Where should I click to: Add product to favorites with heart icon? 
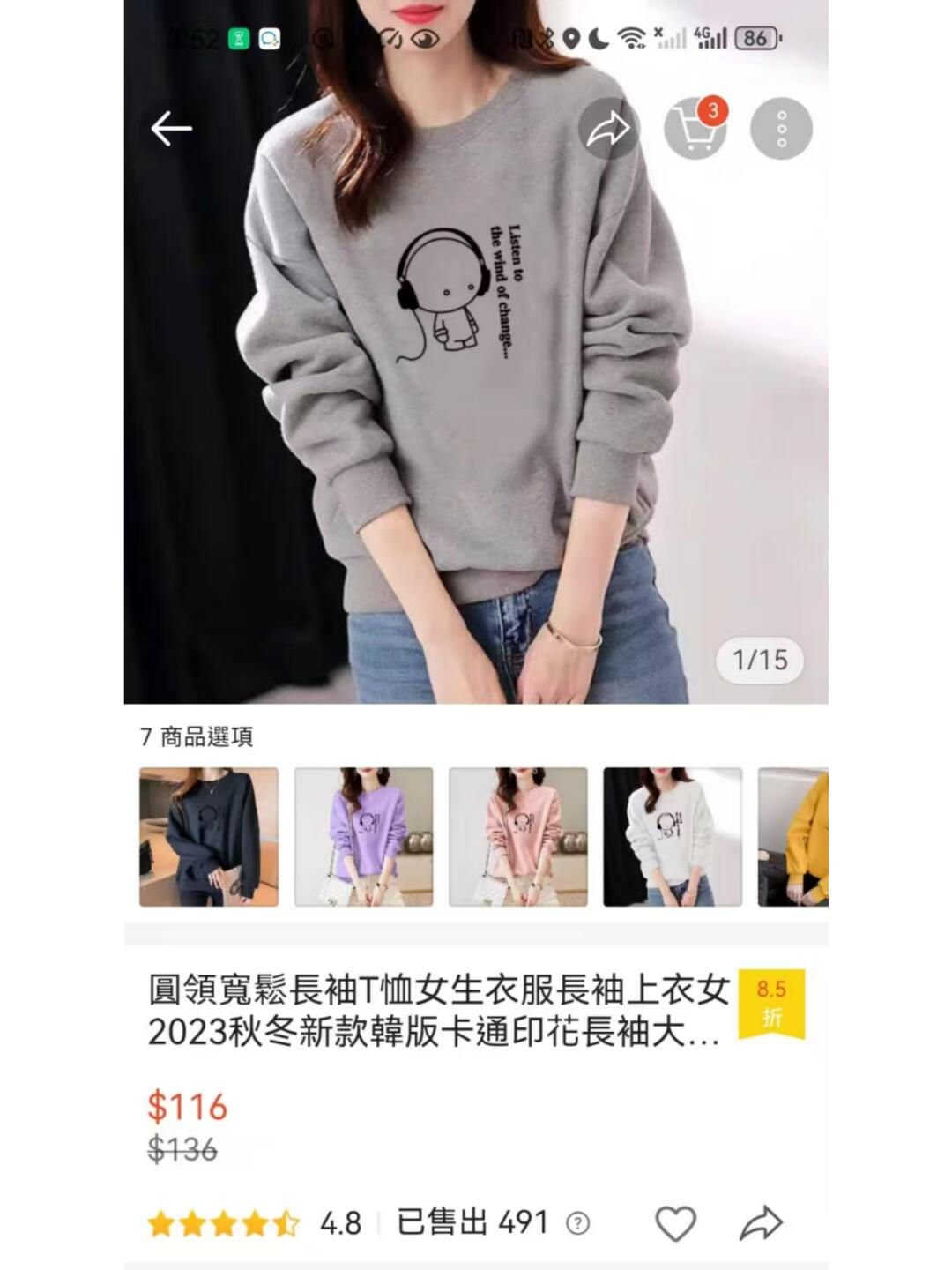676,1223
